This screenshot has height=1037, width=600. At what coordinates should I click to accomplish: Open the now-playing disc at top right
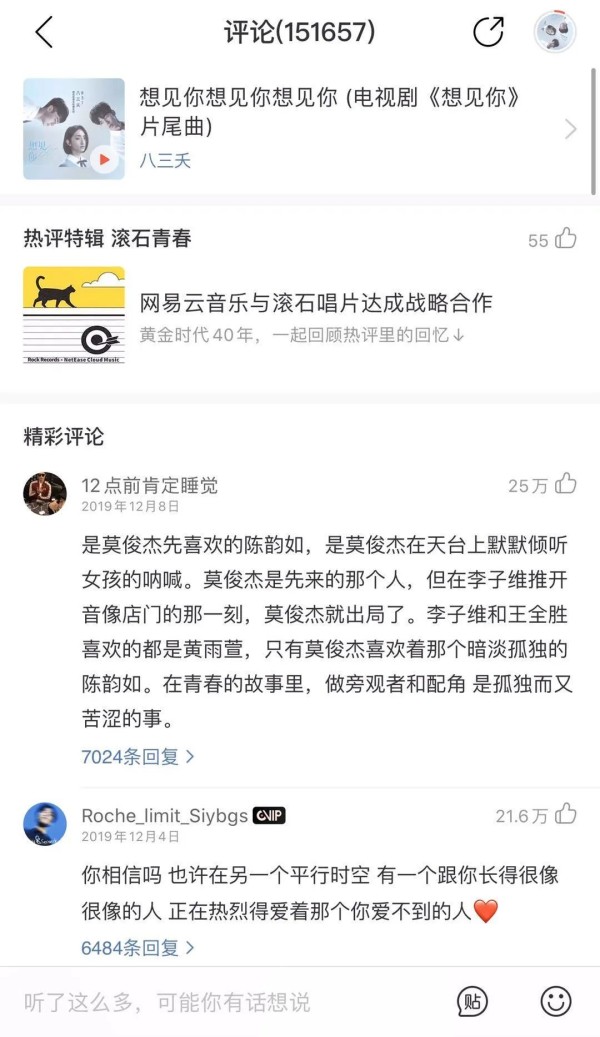[x=554, y=32]
